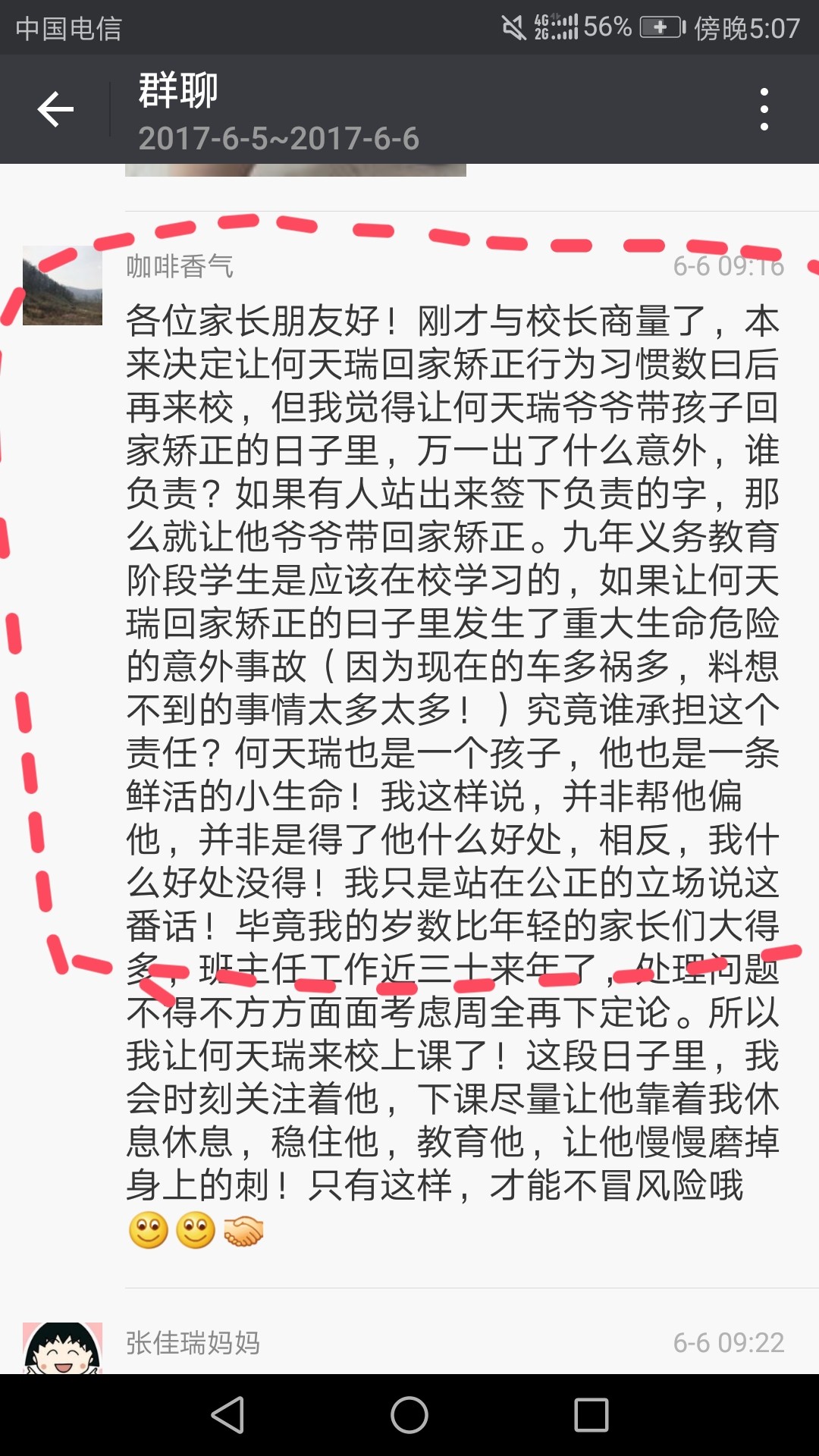Tap 张佳瑞妈妈's avatar
The height and width of the screenshot is (1456, 819).
pos(62,1348)
